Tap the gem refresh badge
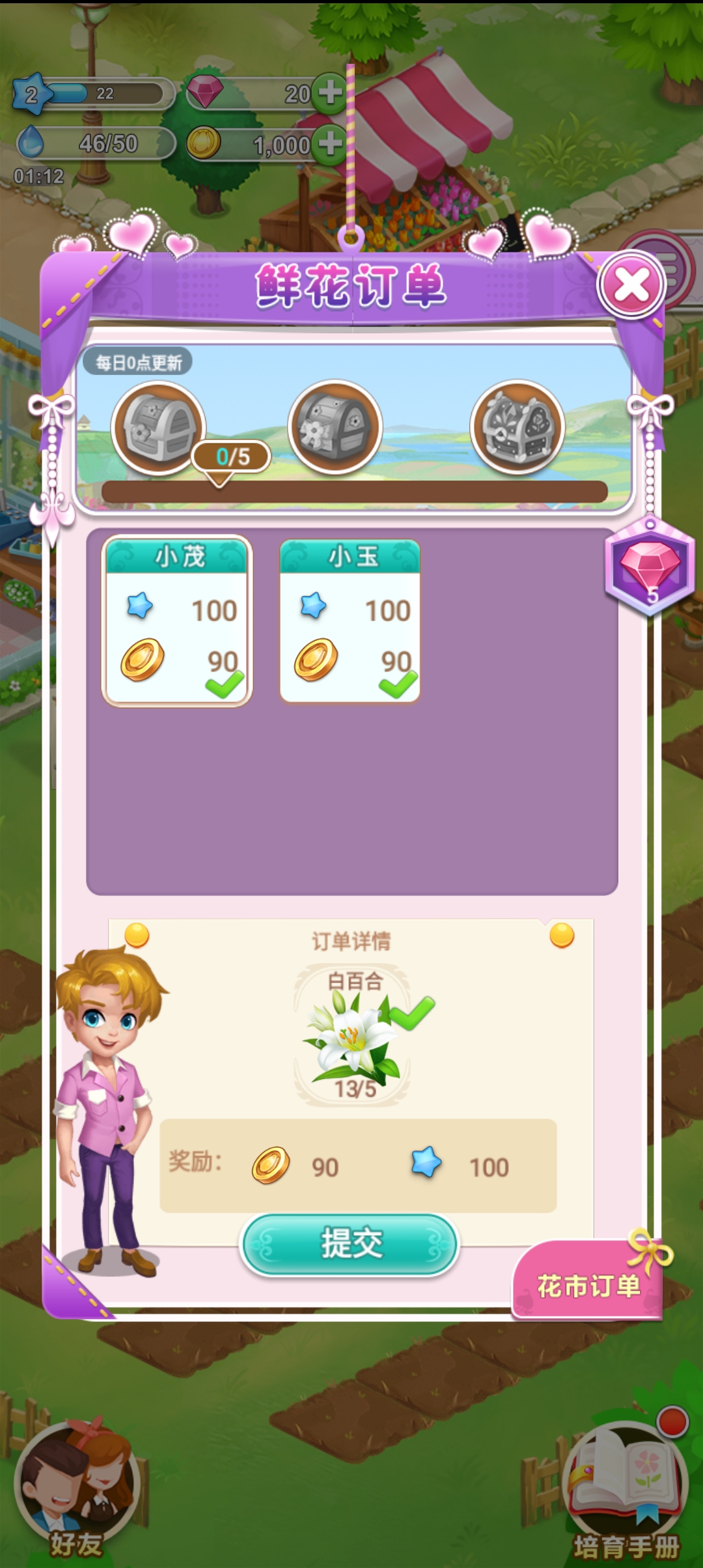The width and height of the screenshot is (703, 1568). pos(650,568)
